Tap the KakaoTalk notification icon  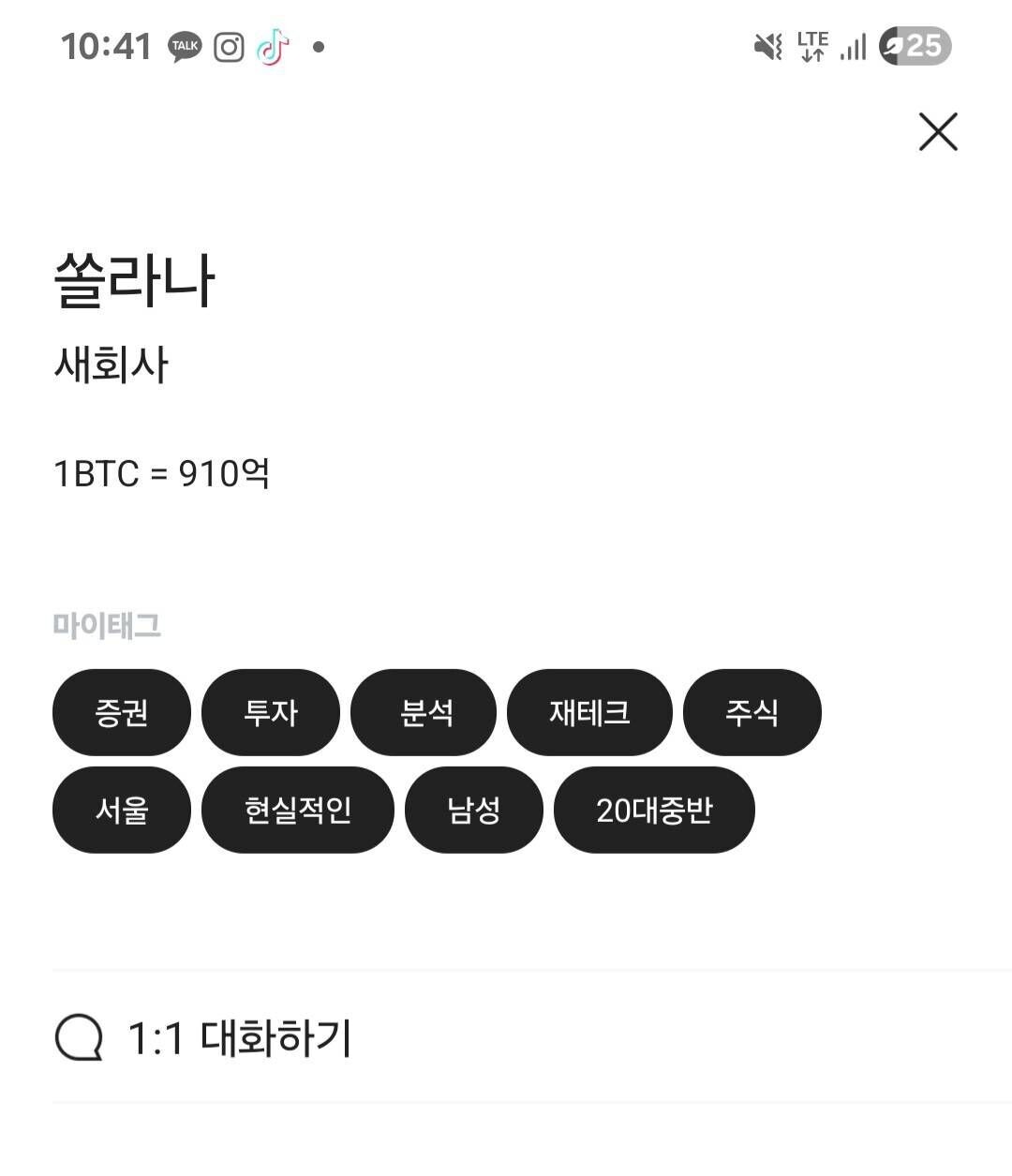186,45
